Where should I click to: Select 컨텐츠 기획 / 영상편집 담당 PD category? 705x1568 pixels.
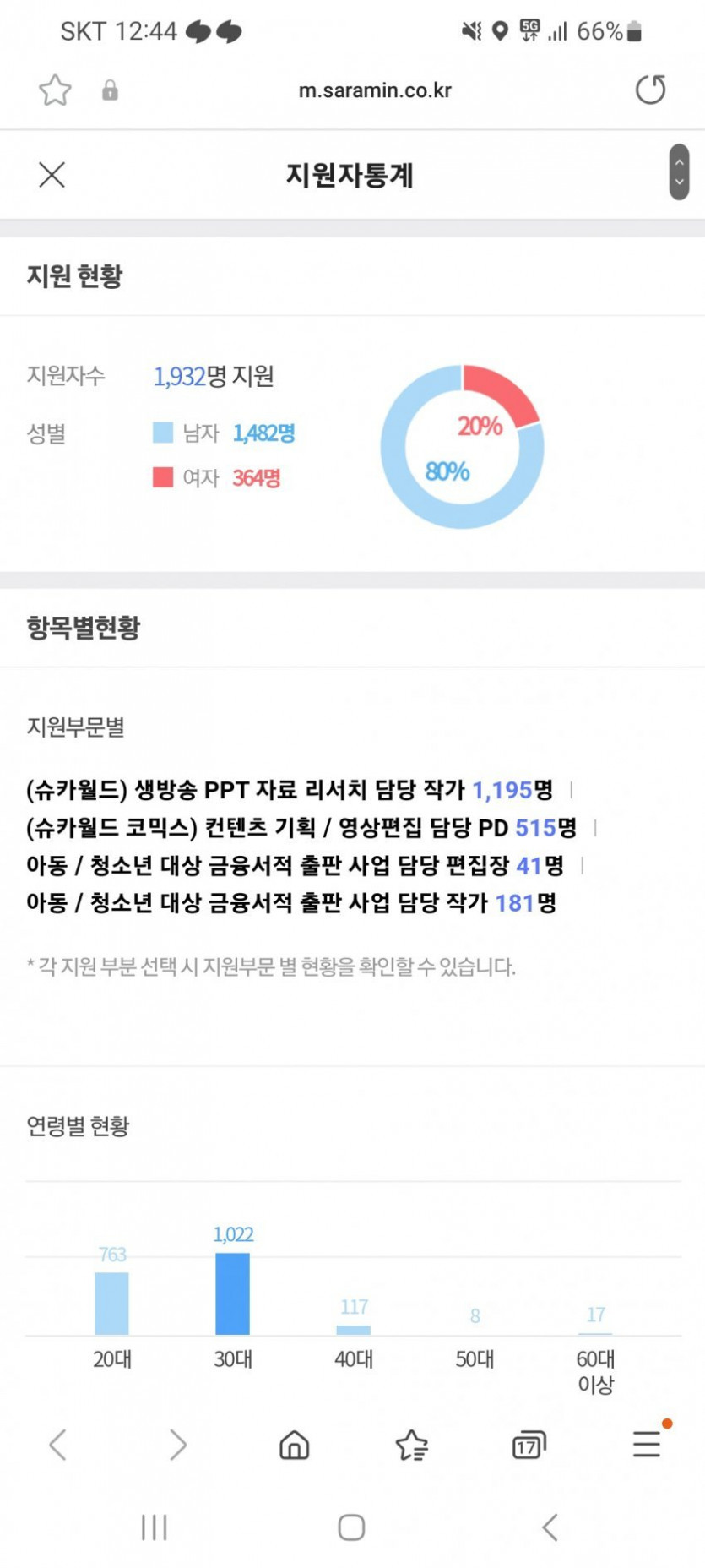click(301, 827)
